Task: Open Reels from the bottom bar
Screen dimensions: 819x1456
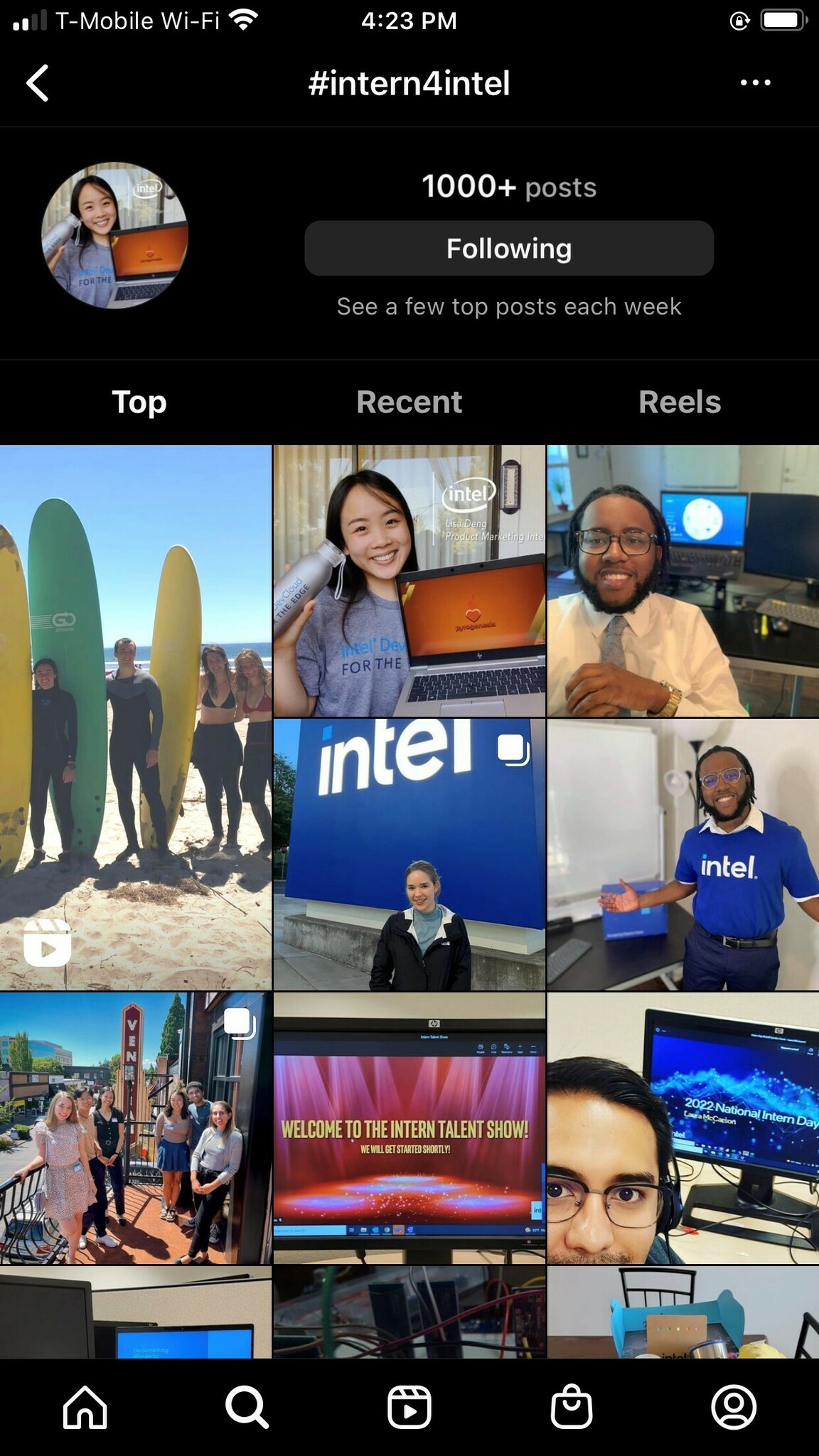Action: [x=409, y=1406]
